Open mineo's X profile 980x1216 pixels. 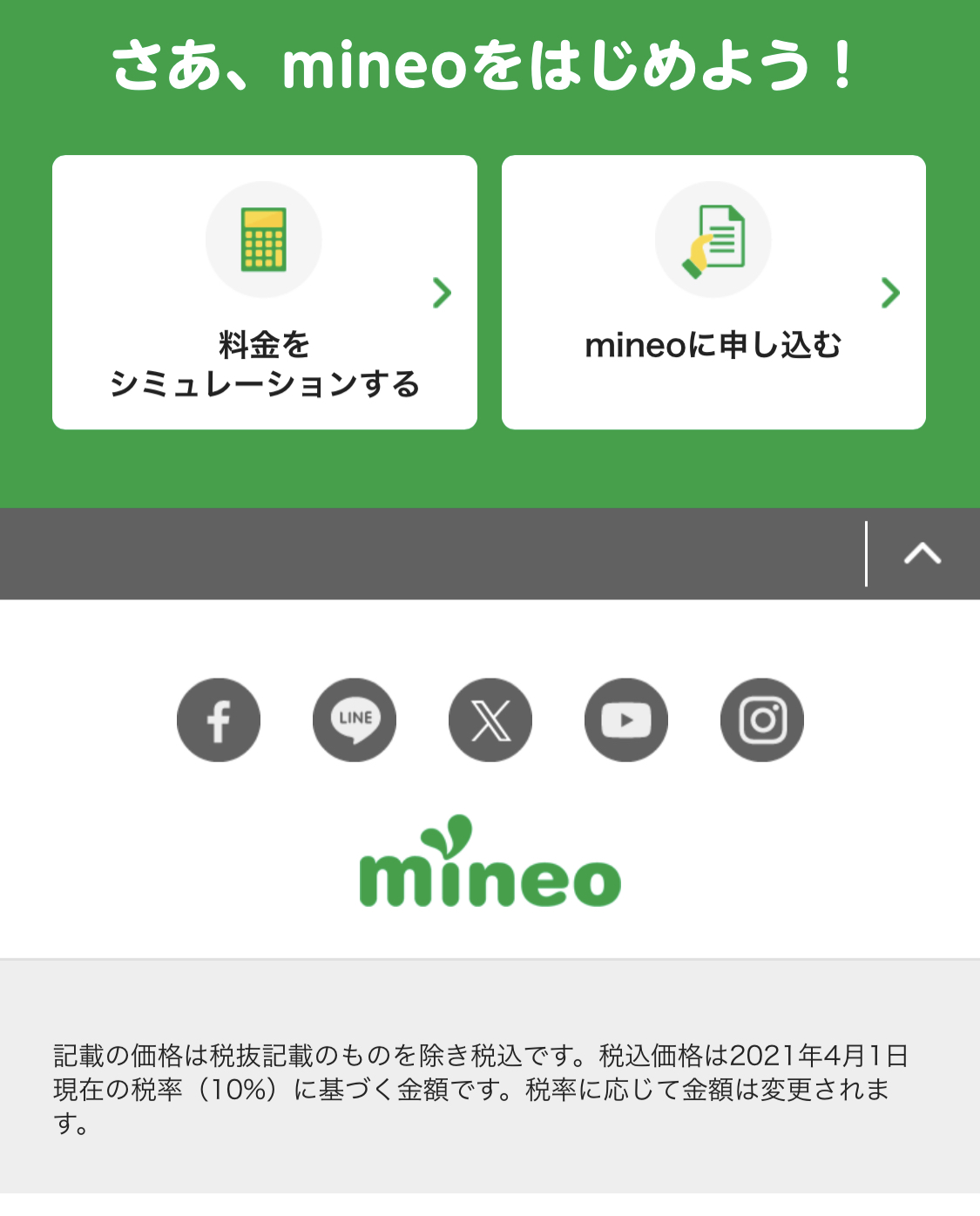coord(490,720)
